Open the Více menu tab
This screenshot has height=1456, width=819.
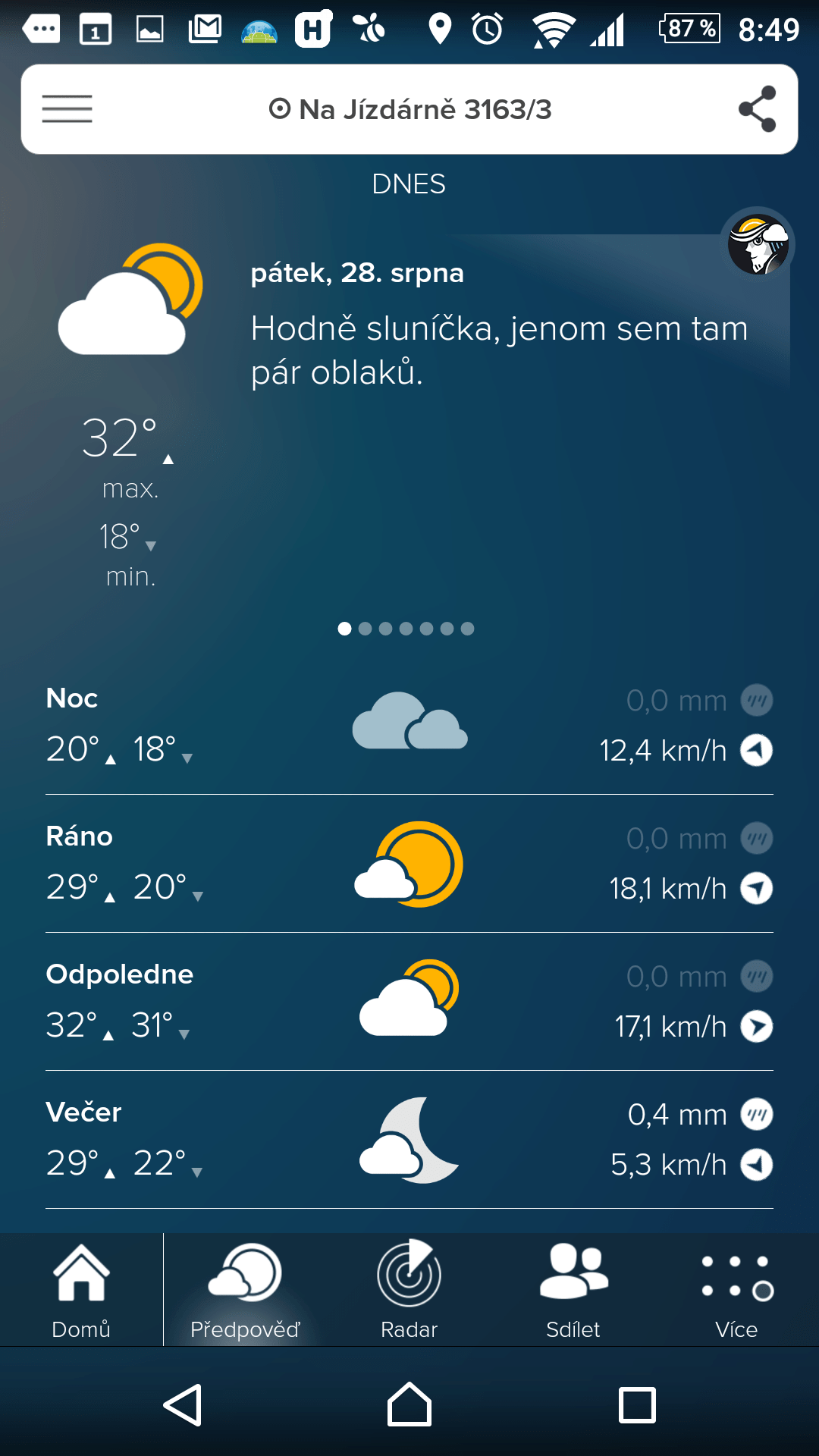(736, 1291)
